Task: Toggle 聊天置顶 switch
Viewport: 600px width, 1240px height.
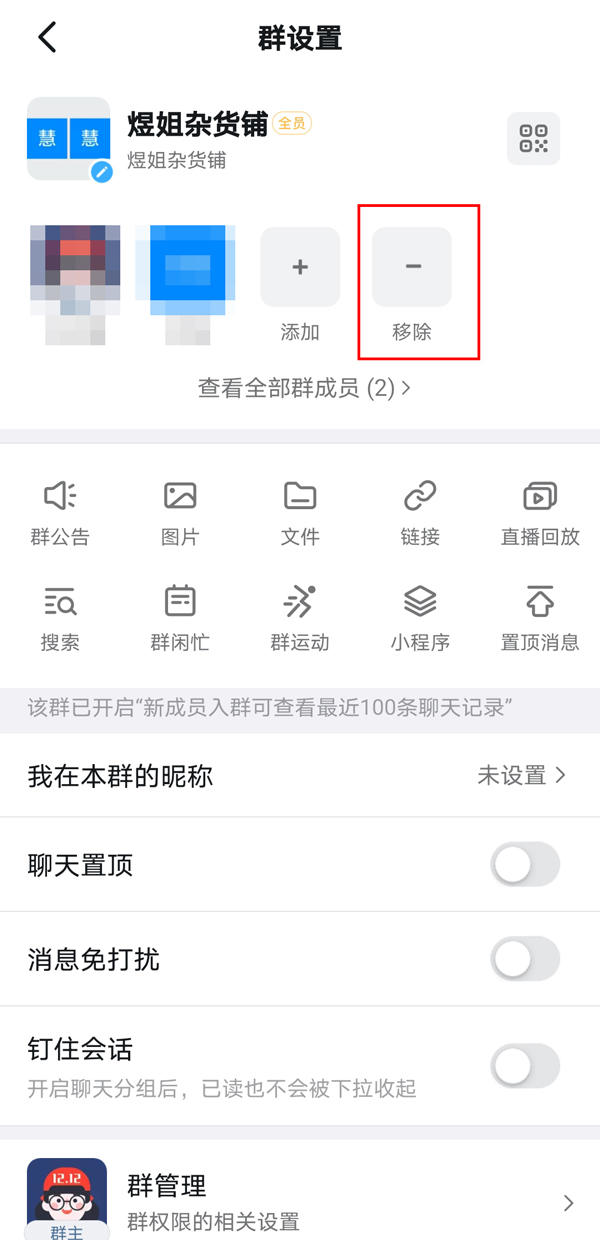Action: [525, 865]
